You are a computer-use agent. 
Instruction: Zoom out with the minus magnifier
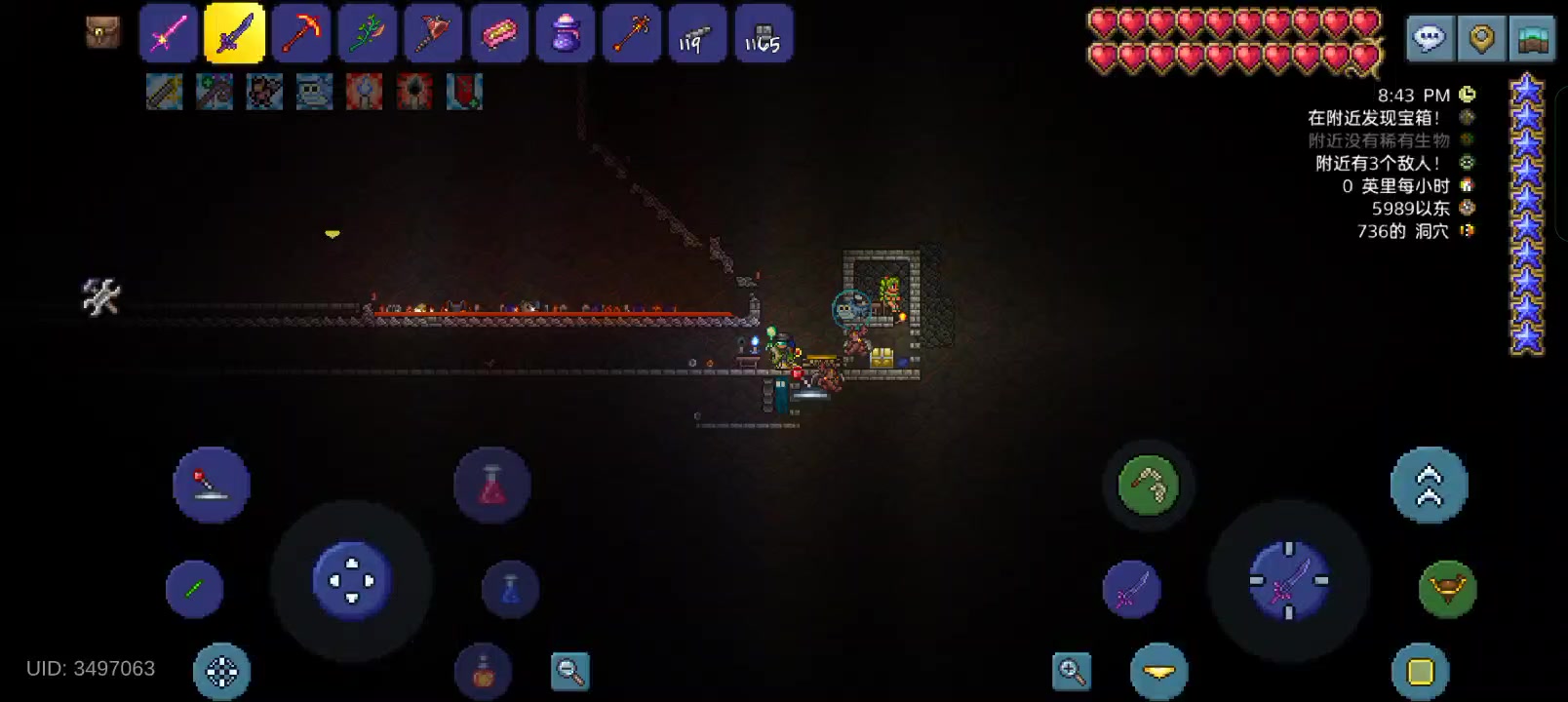[569, 671]
